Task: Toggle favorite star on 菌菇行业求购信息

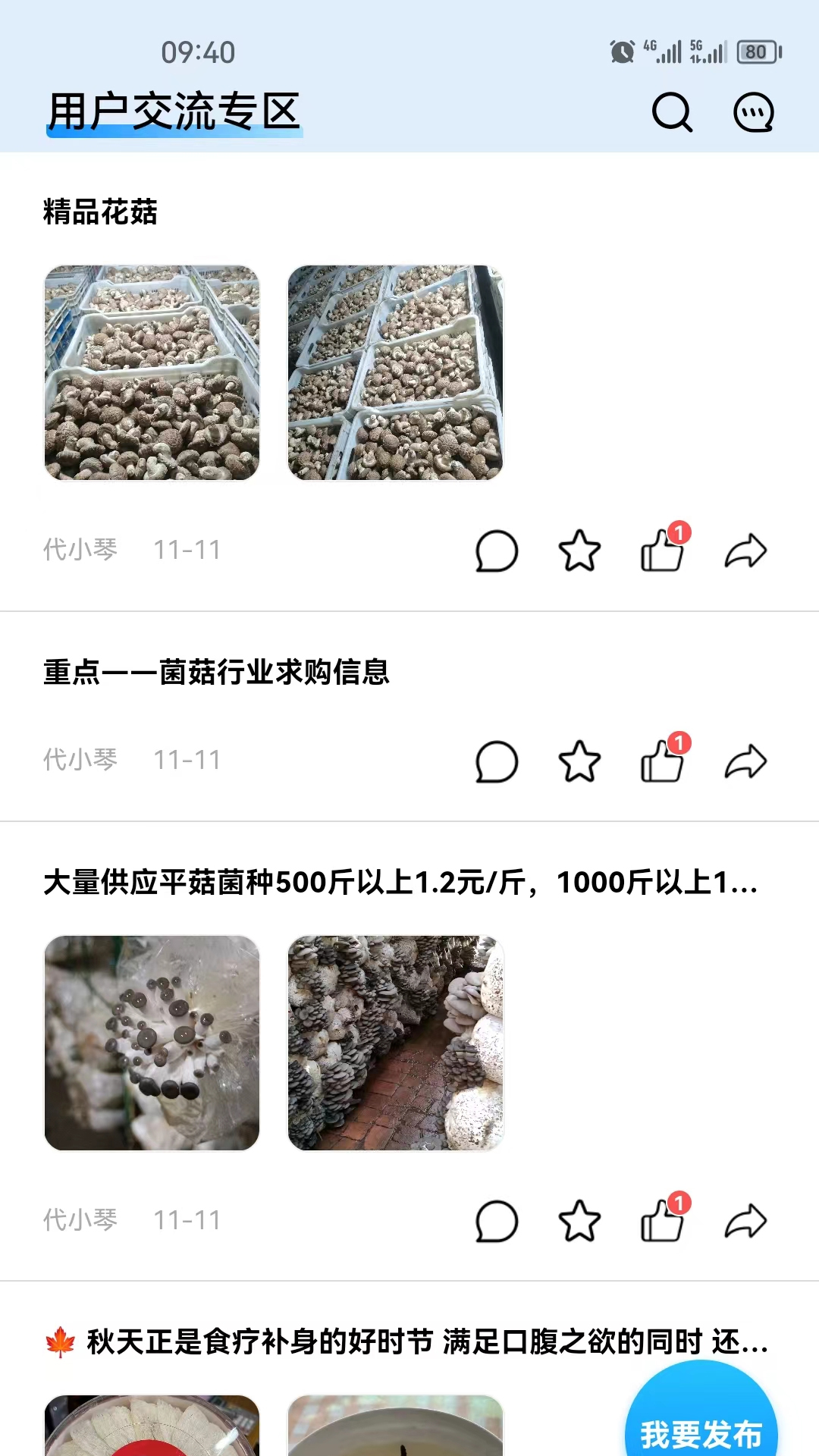Action: (x=579, y=762)
